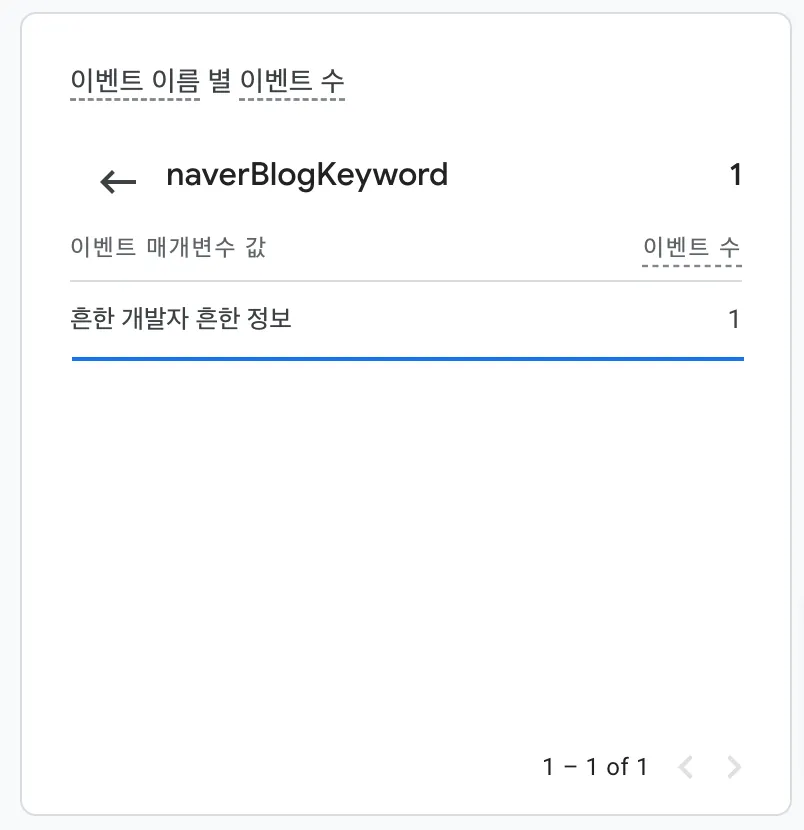Tap the 이벤트 수 column header
Viewport: 804px width, 830px height.
click(692, 247)
